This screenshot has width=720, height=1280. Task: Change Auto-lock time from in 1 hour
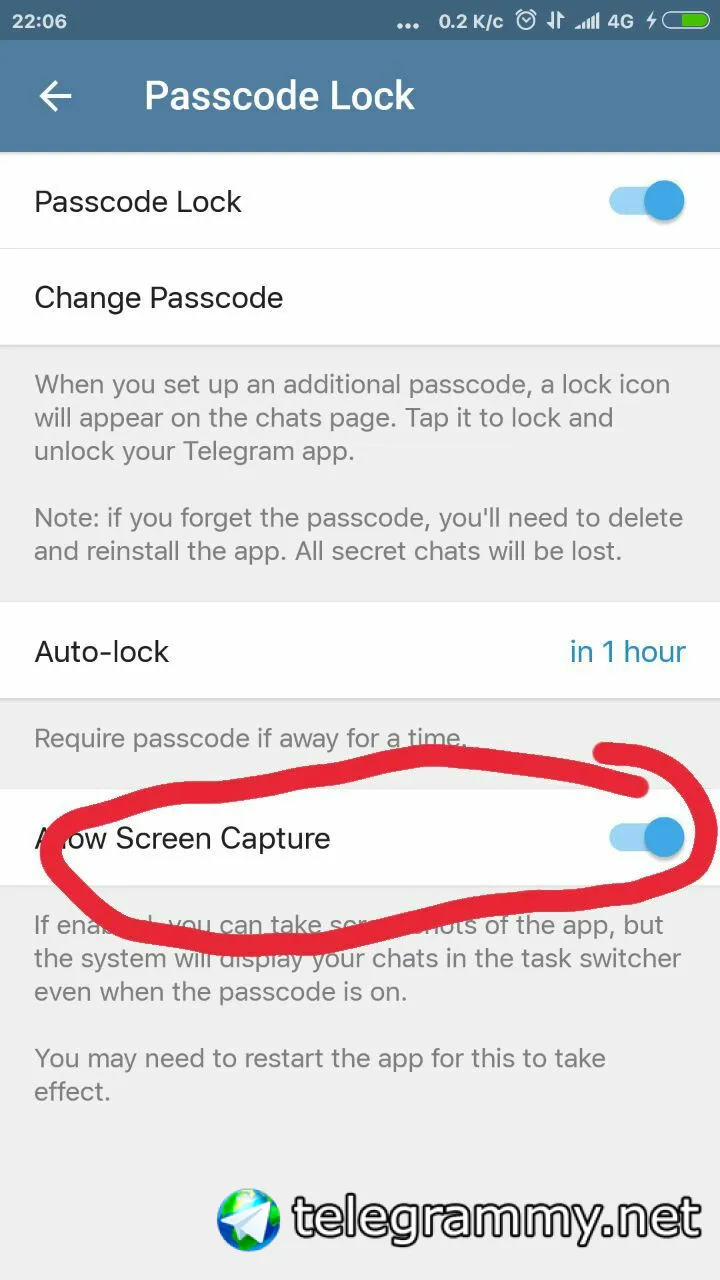[626, 652]
